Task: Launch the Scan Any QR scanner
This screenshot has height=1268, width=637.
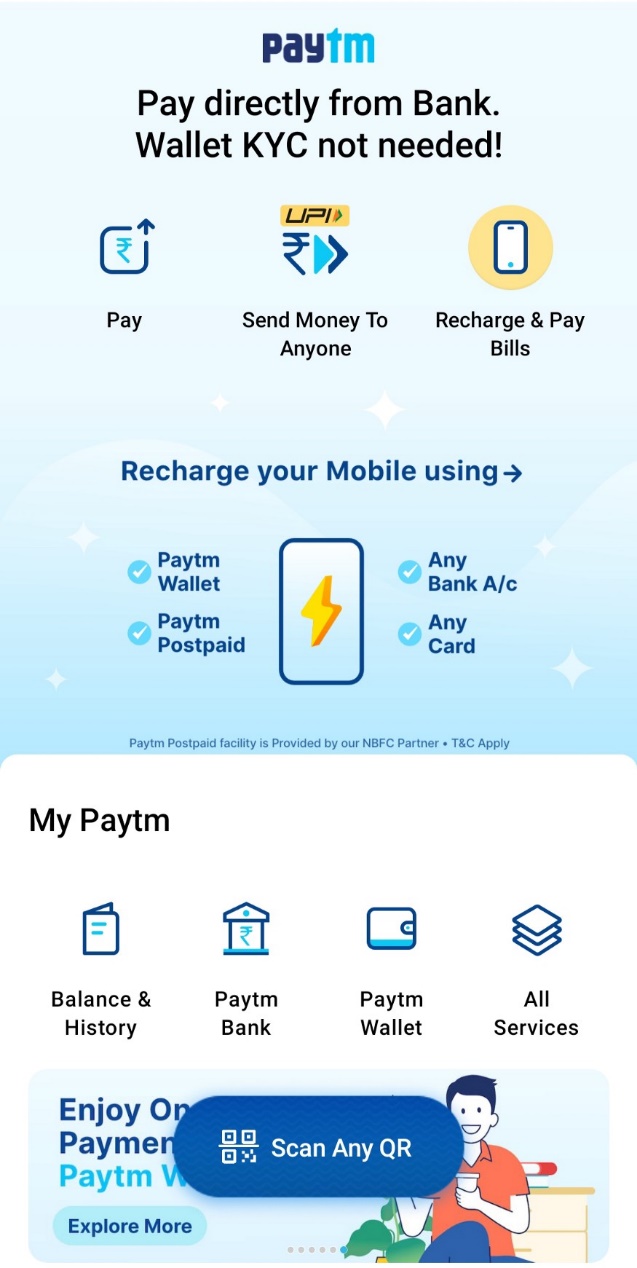Action: pyautogui.click(x=318, y=1147)
